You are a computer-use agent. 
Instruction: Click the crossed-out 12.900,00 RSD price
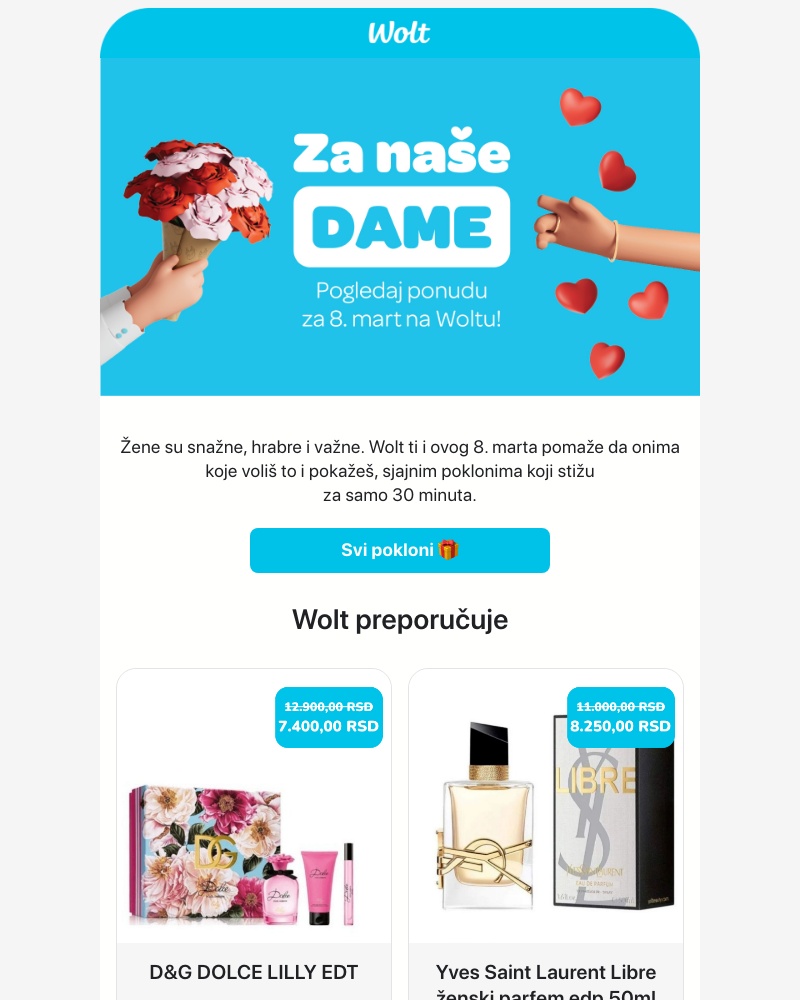(328, 706)
